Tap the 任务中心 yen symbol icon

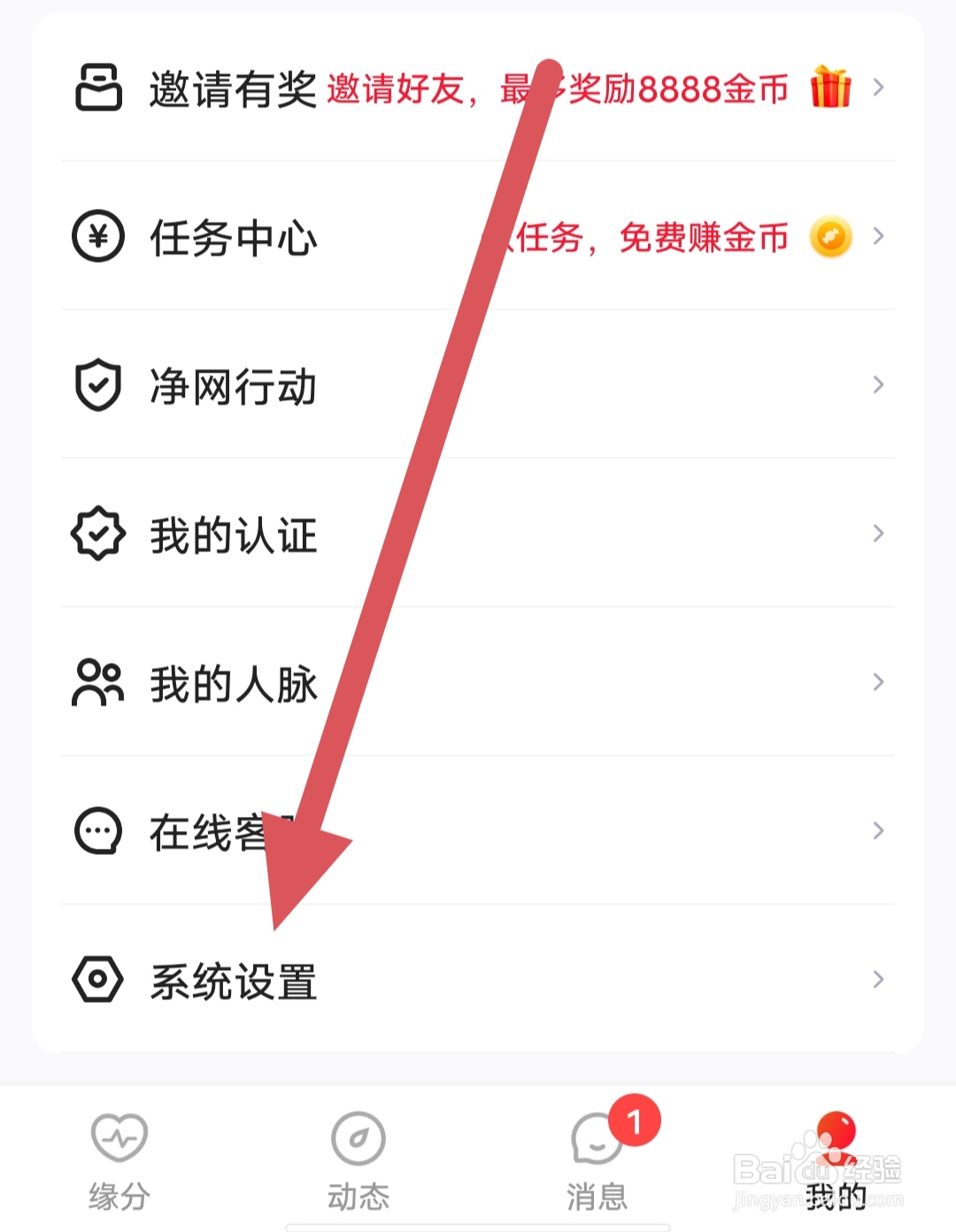(x=99, y=236)
